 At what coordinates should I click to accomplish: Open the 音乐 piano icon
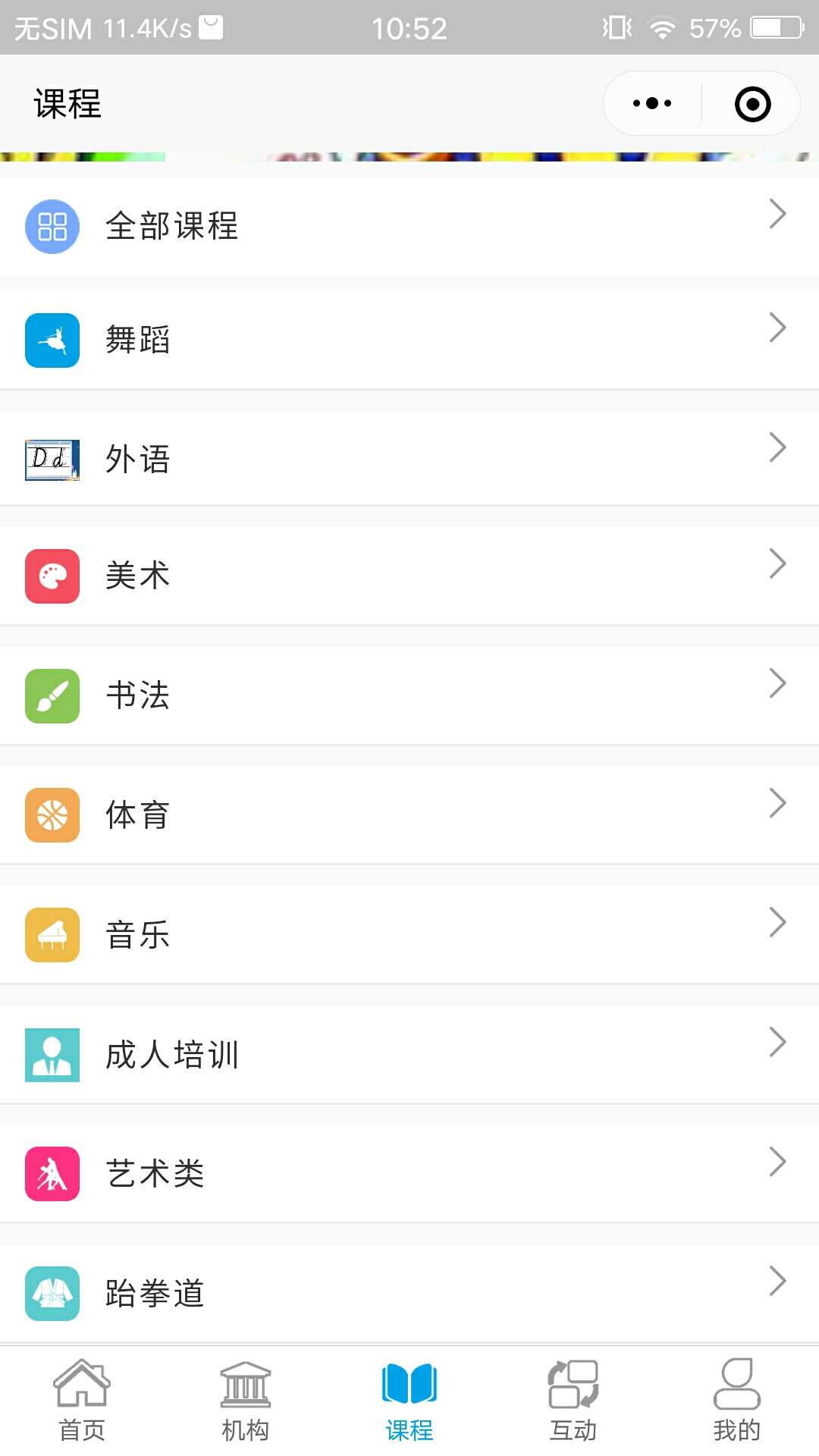pyautogui.click(x=52, y=934)
